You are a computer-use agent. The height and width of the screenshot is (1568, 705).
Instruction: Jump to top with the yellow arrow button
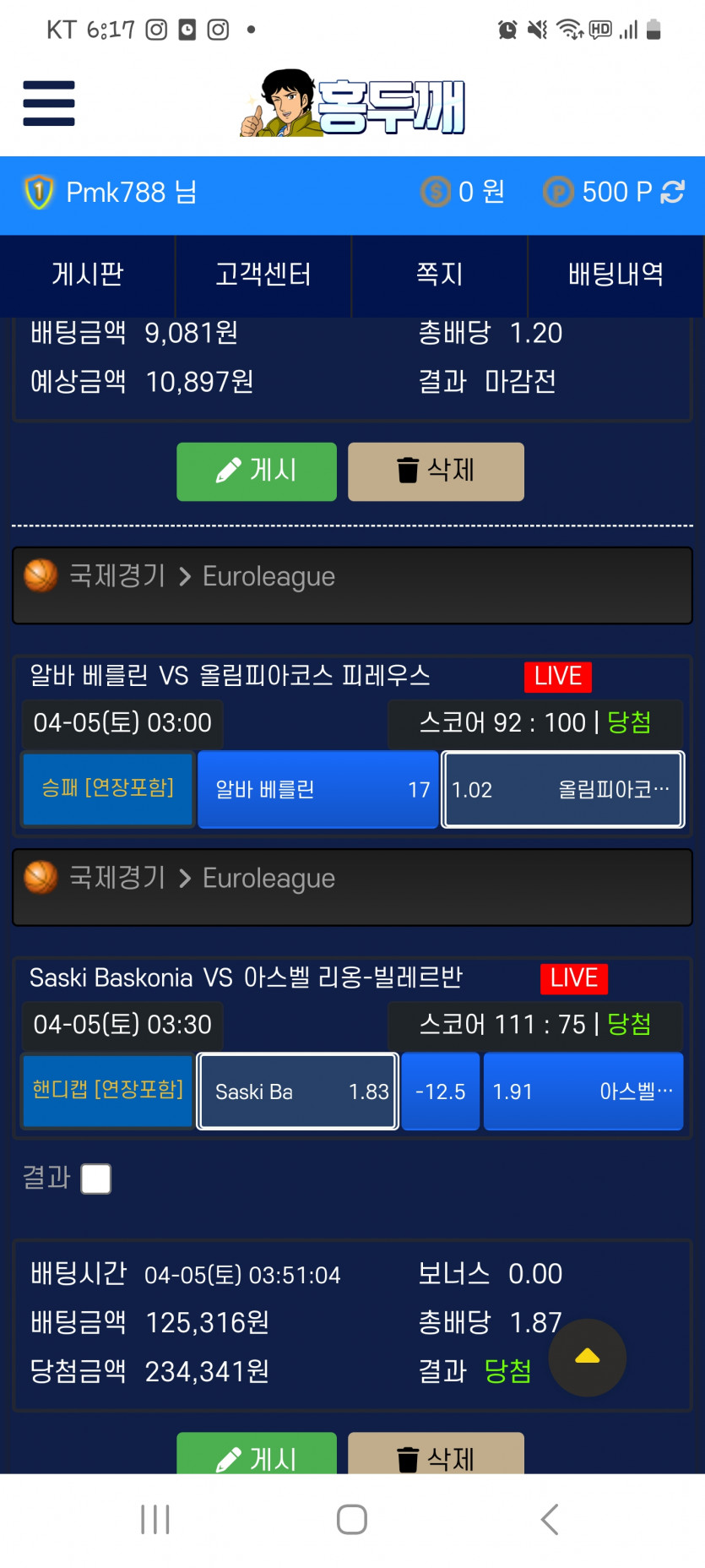click(587, 1357)
